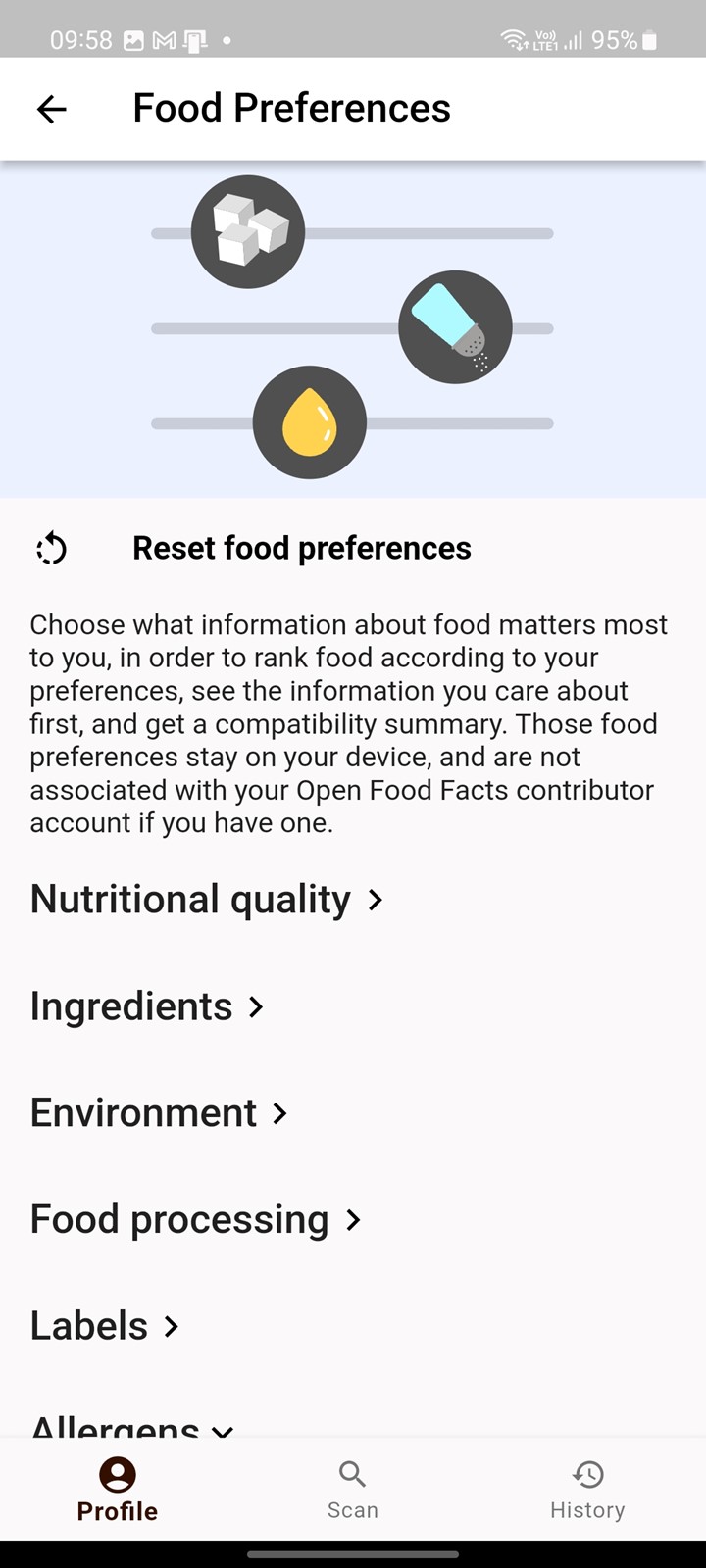Collapse the Allergens section
This screenshot has height=1568, width=706.
pyautogui.click(x=132, y=1426)
